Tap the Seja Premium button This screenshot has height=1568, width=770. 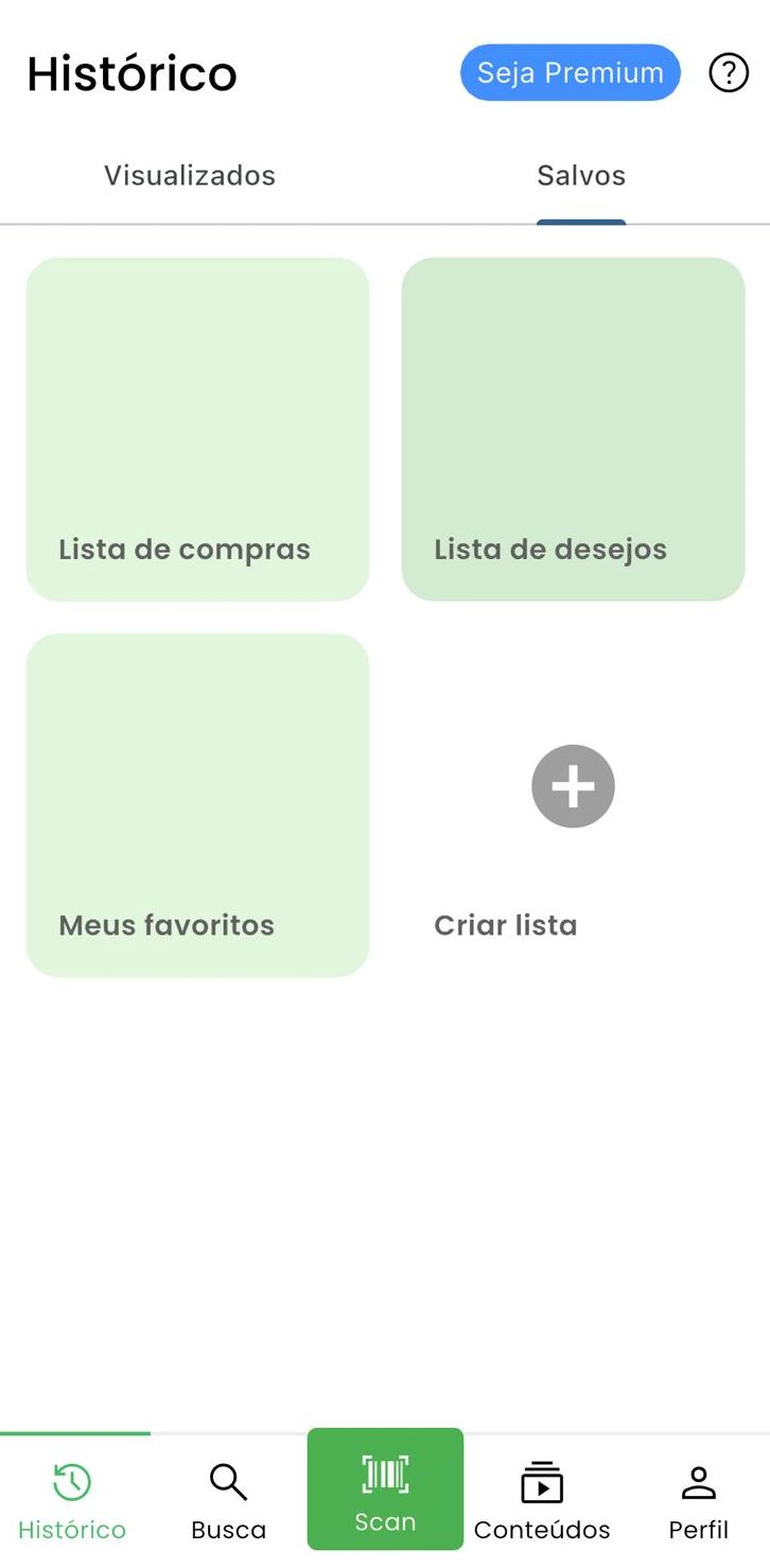(570, 72)
